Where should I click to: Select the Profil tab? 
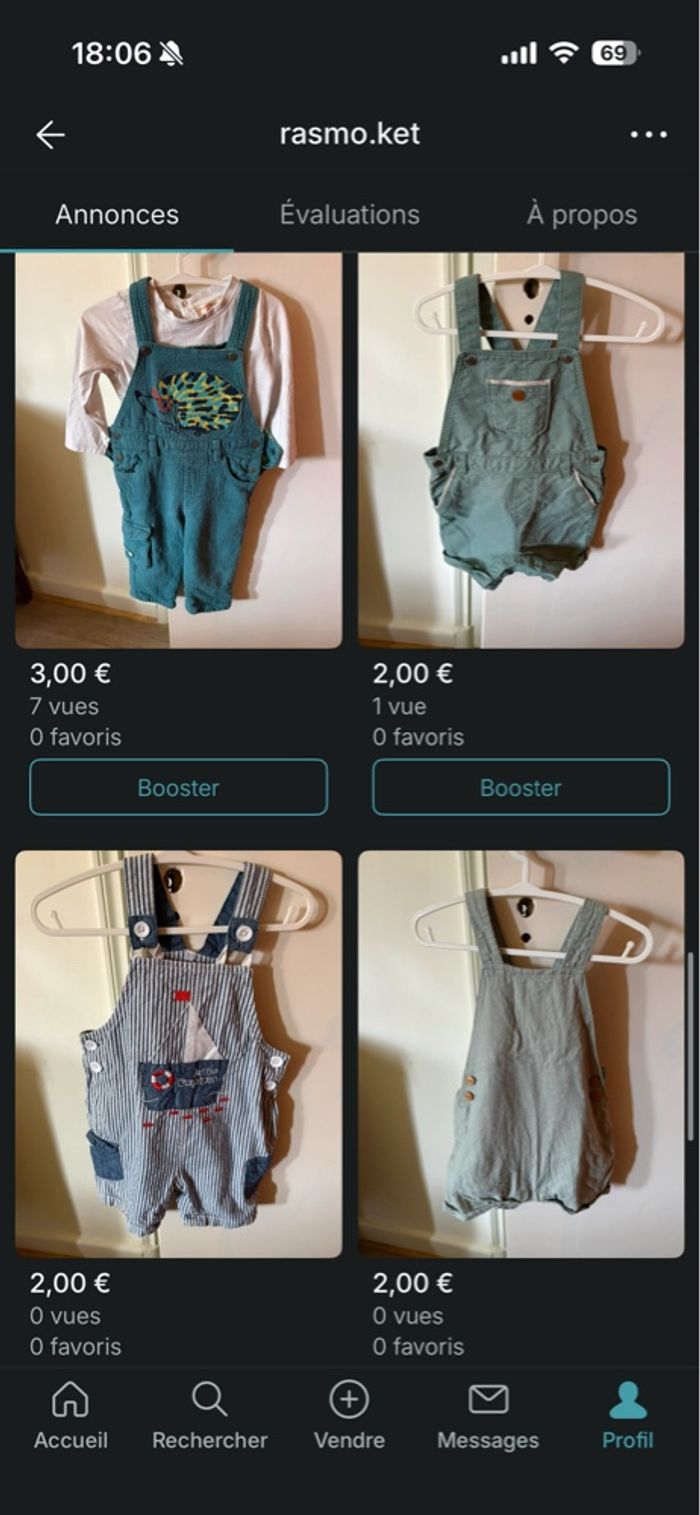(x=627, y=1415)
